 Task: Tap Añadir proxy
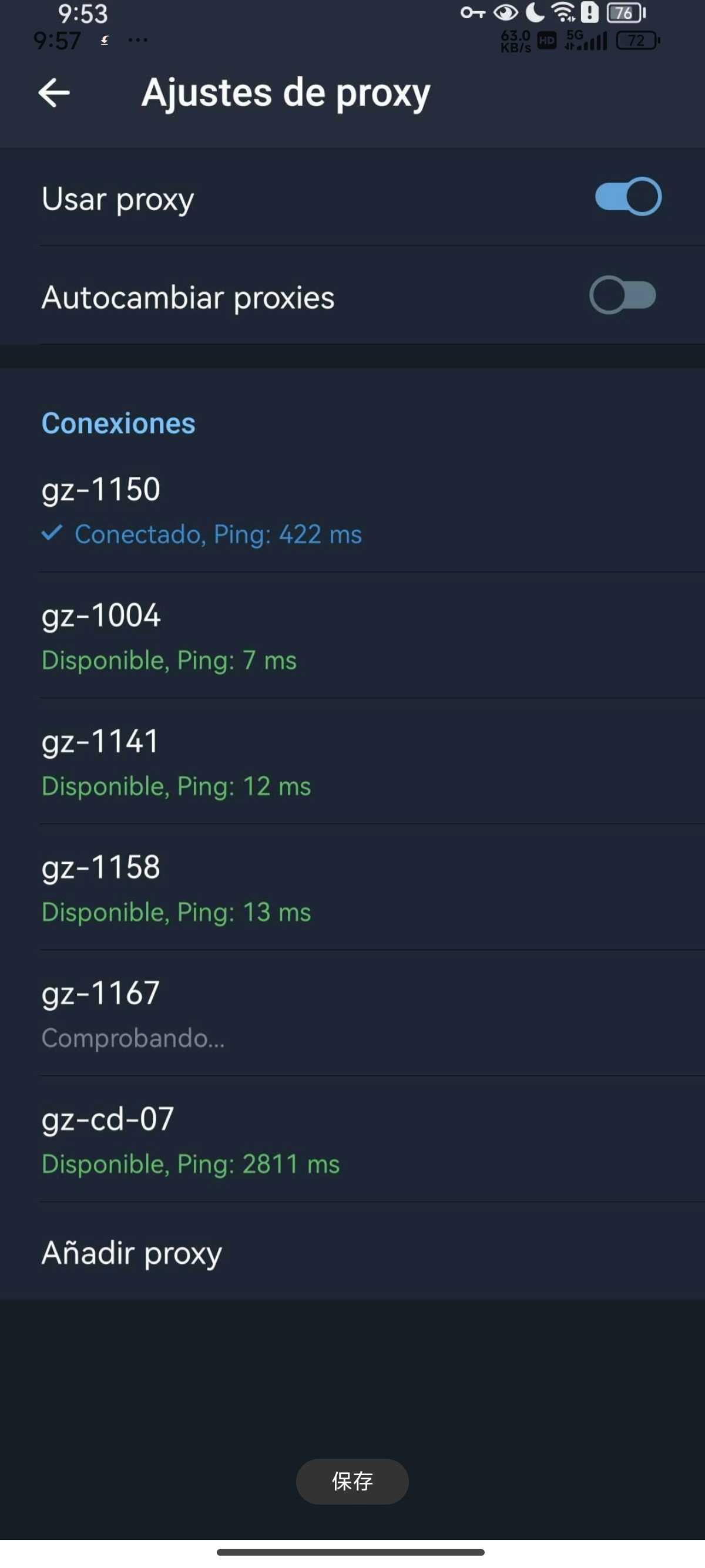352,1252
